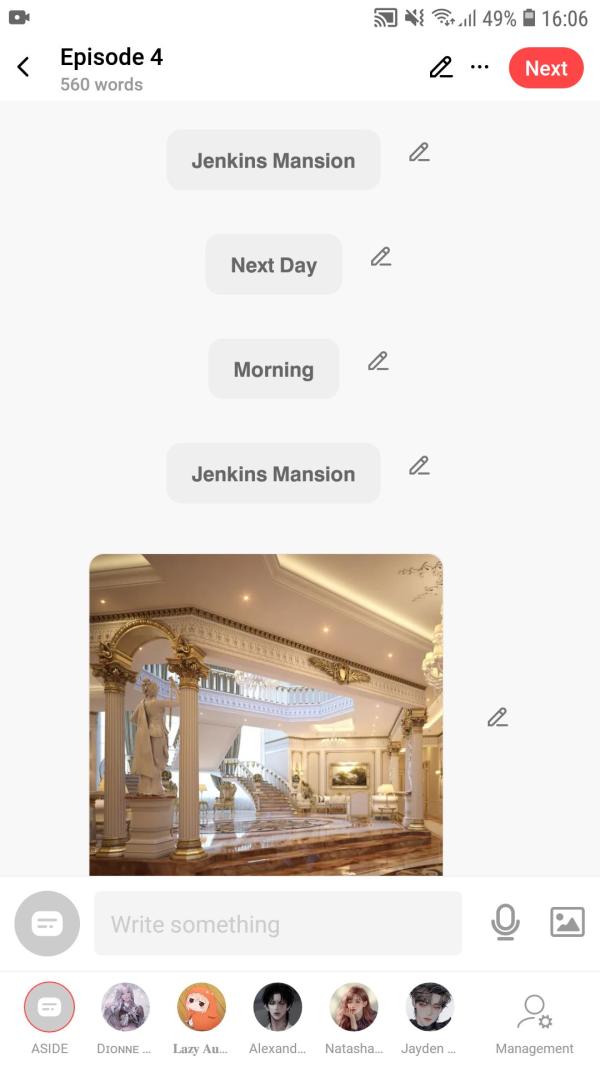Screen dimensions: 600x1067
Task: Open character Management
Action: point(534,1020)
